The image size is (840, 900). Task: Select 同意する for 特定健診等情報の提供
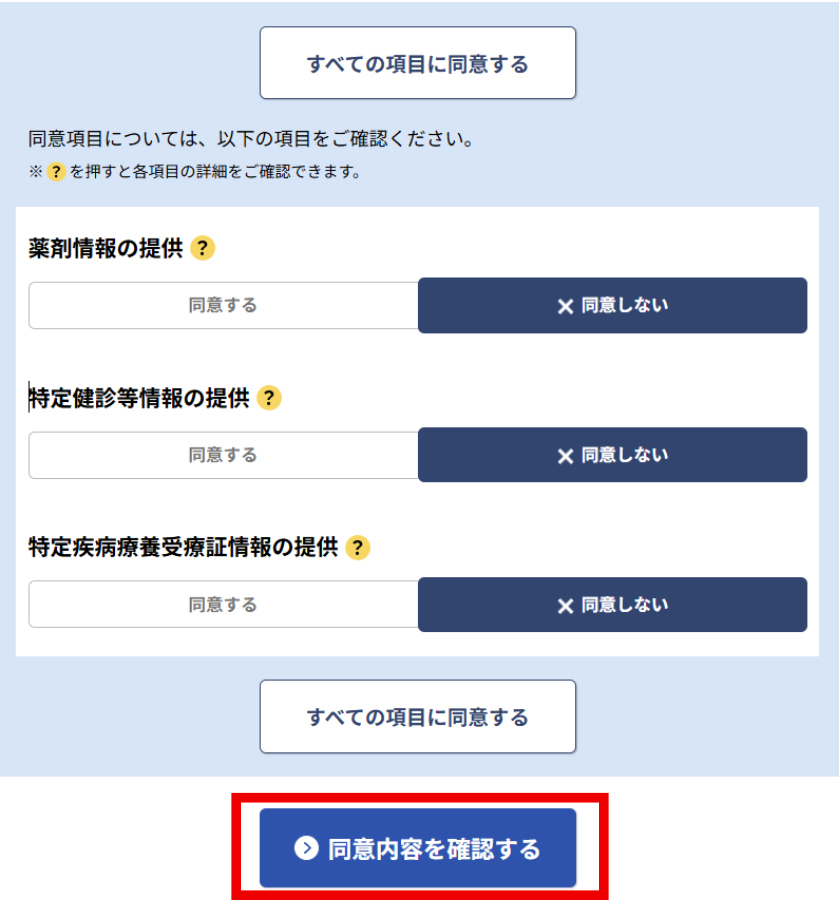pyautogui.click(x=223, y=455)
